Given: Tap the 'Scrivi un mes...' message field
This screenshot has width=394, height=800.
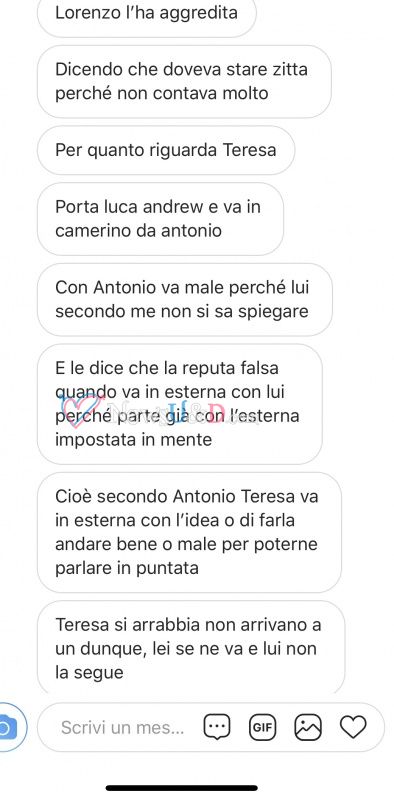Looking at the screenshot, I should (122, 727).
